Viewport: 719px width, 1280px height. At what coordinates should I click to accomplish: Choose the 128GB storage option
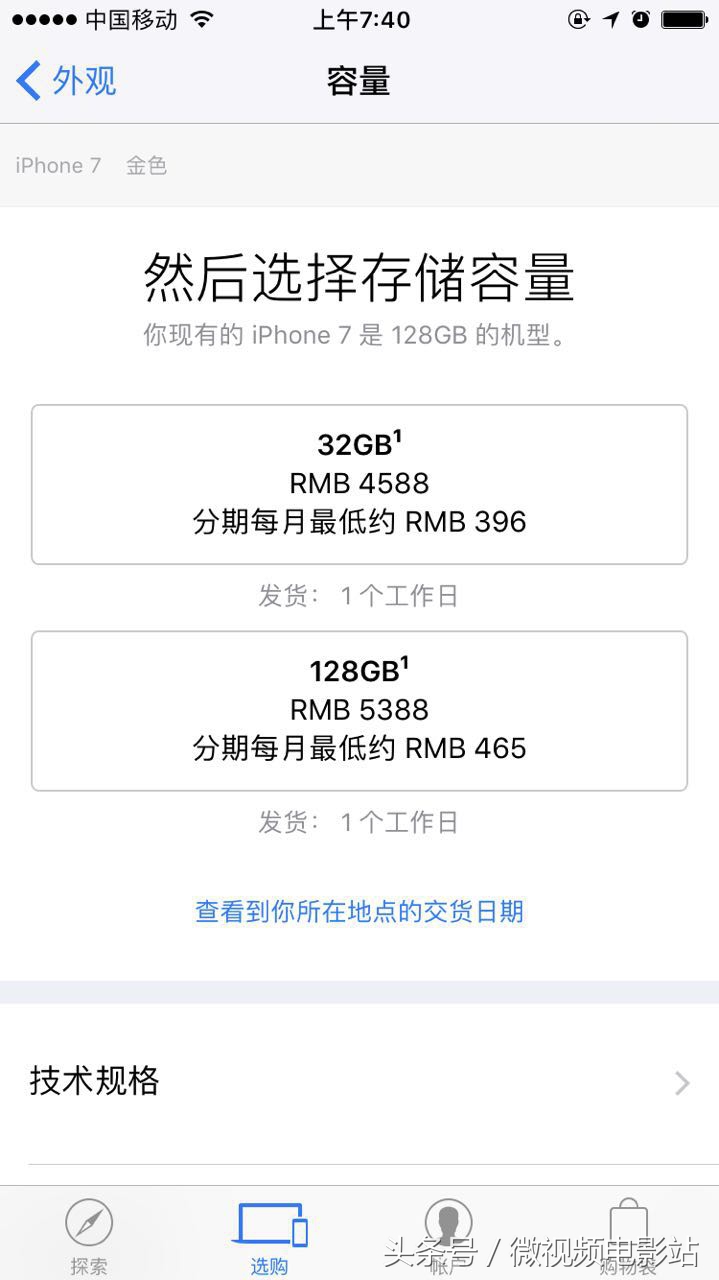tap(359, 710)
